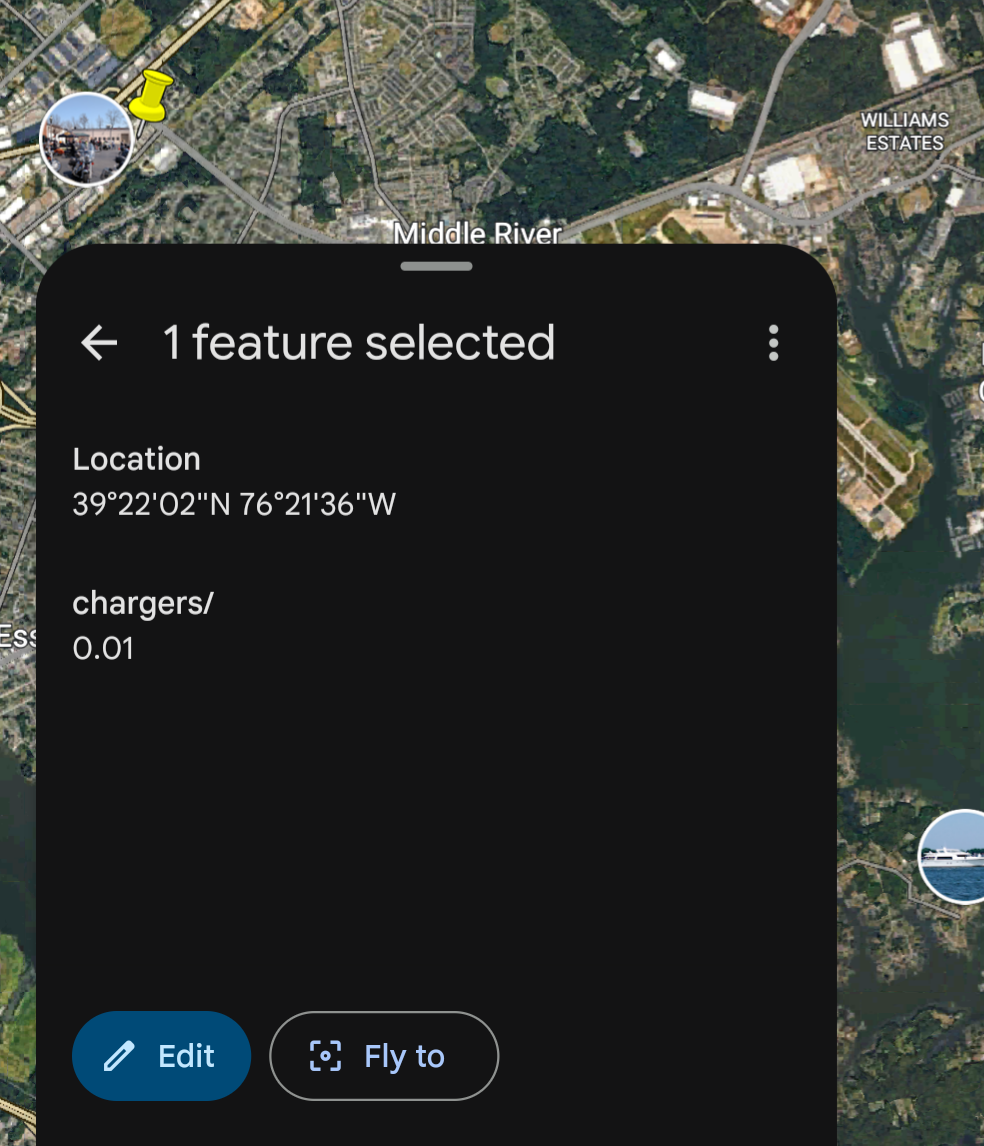This screenshot has width=984, height=1146.
Task: Go back from the feature selected panel
Action: [99, 343]
